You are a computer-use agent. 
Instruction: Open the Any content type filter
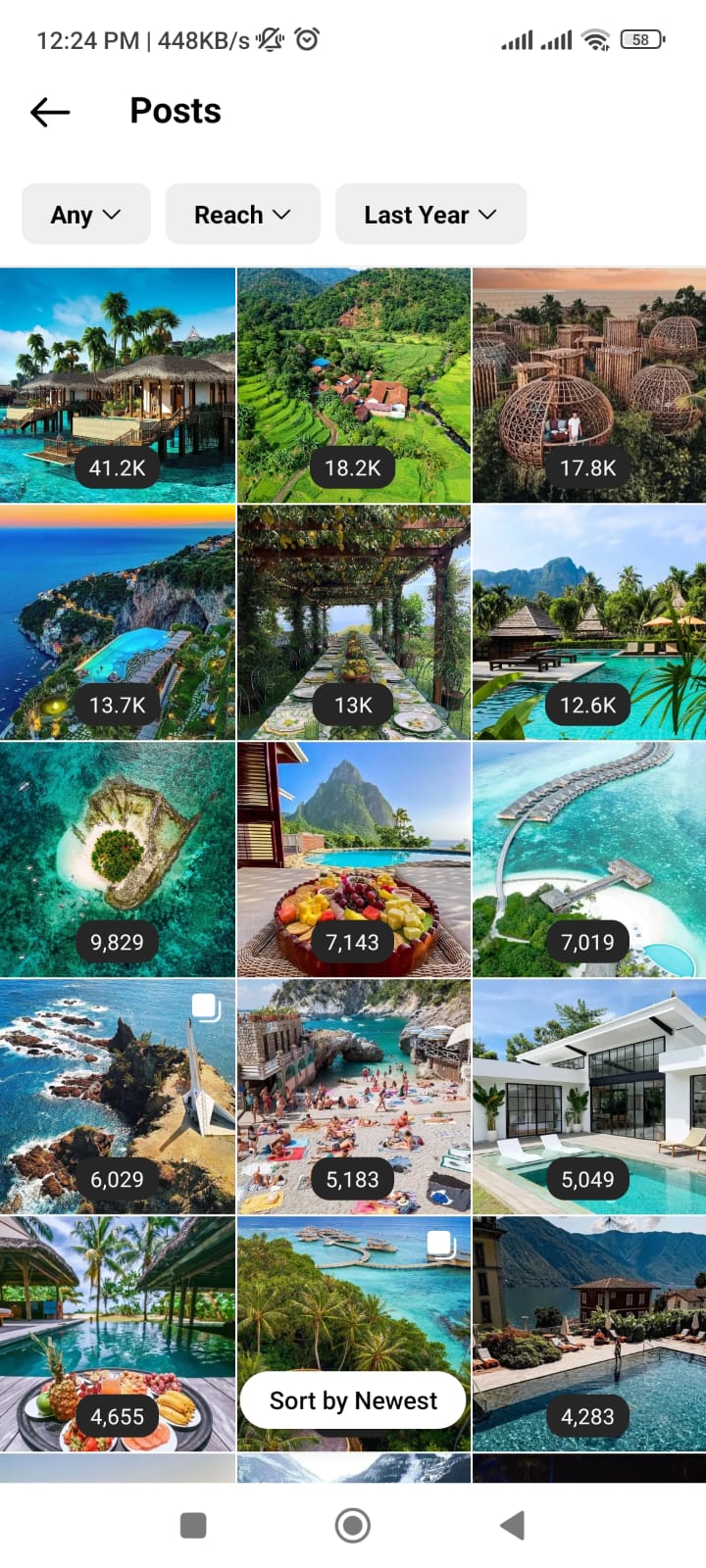pyautogui.click(x=86, y=215)
